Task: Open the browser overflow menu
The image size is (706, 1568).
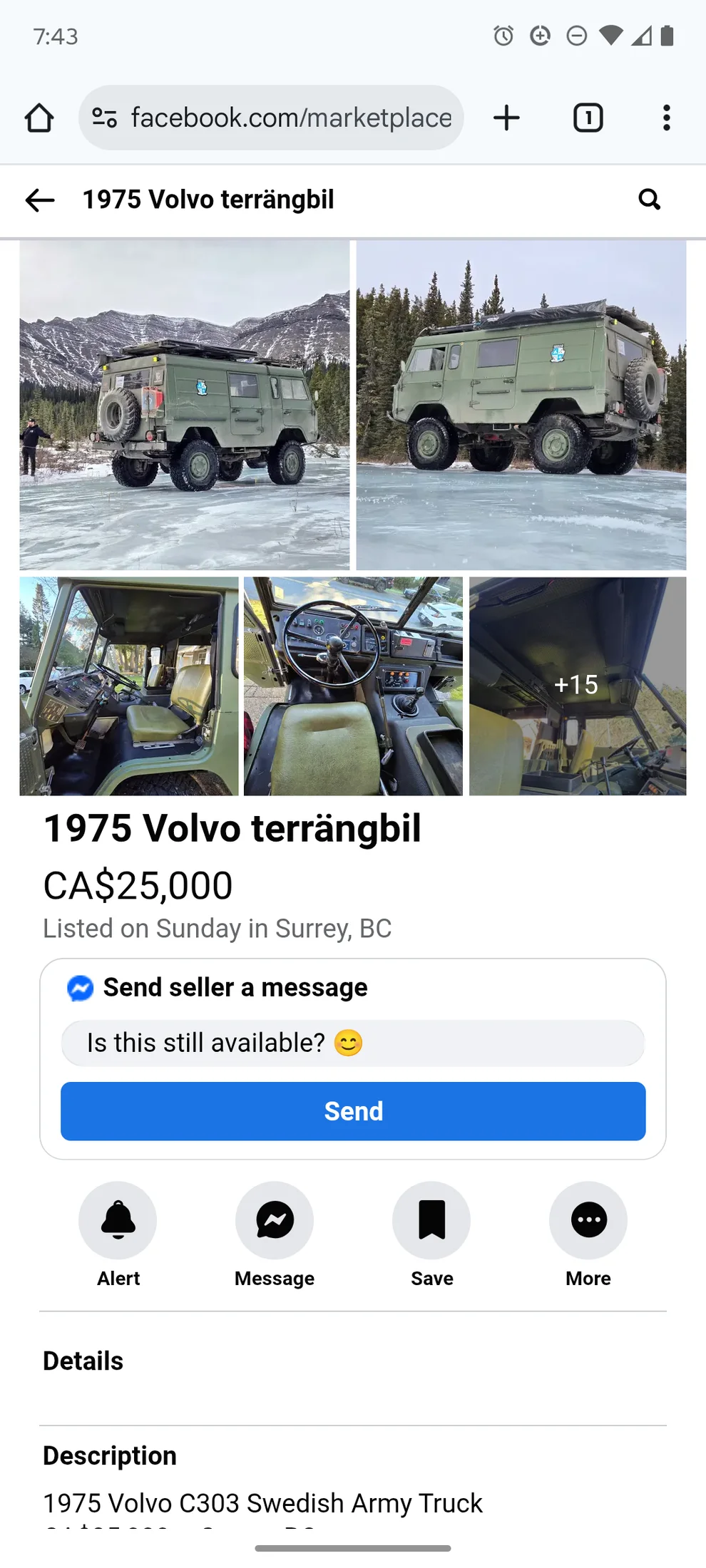Action: (666, 118)
